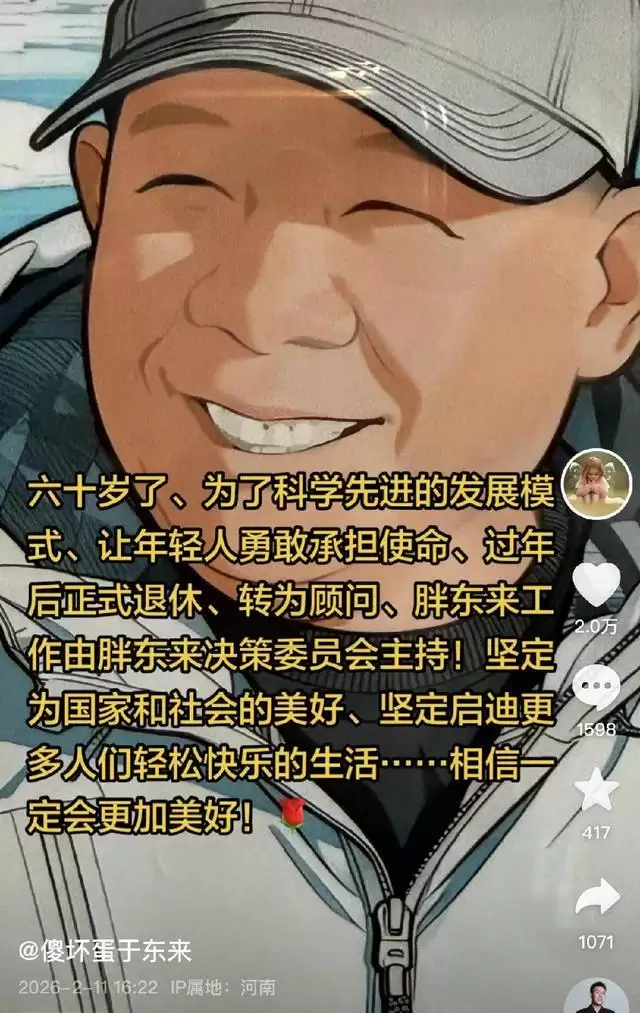Share this post using the arrow icon
This screenshot has width=640, height=1013.
pyautogui.click(x=597, y=897)
